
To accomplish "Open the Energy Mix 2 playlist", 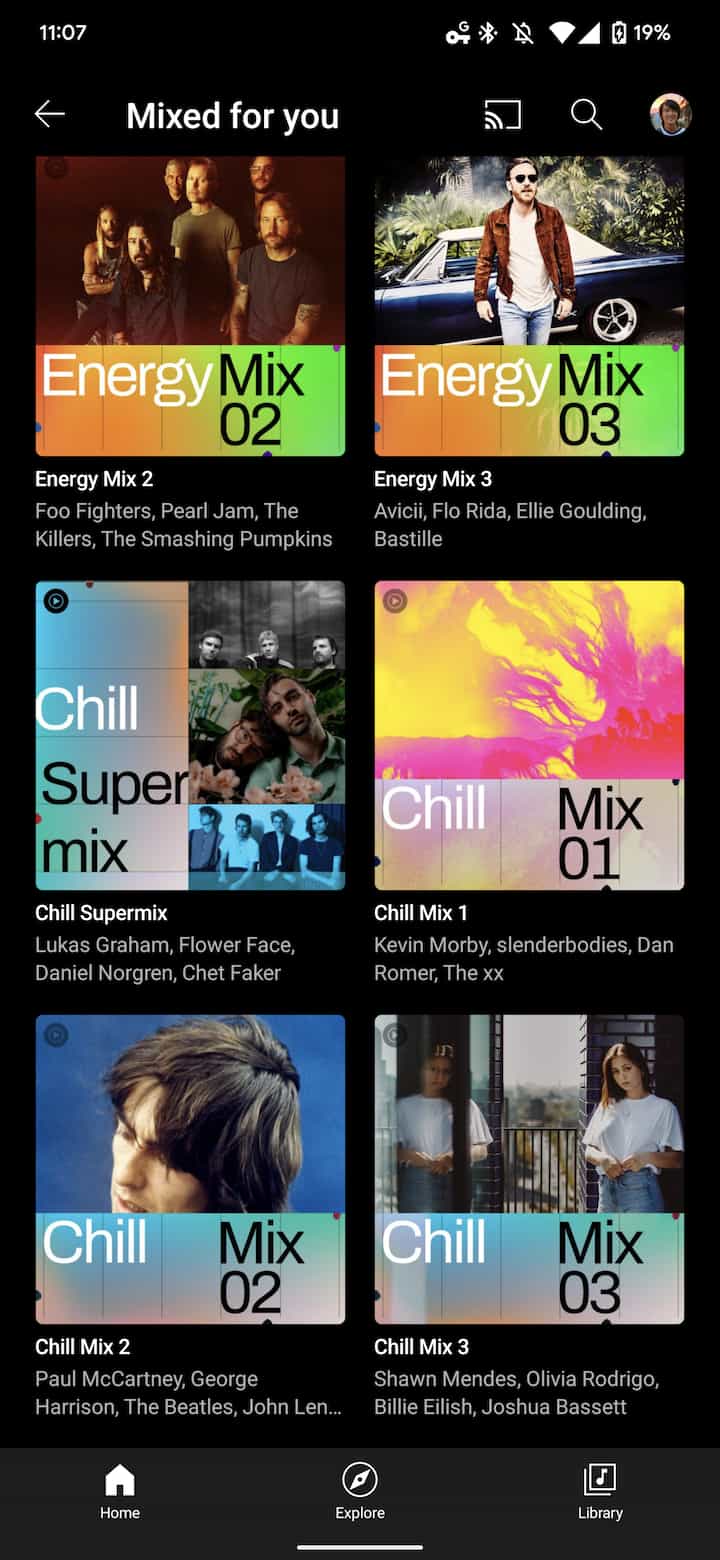I will pos(190,305).
